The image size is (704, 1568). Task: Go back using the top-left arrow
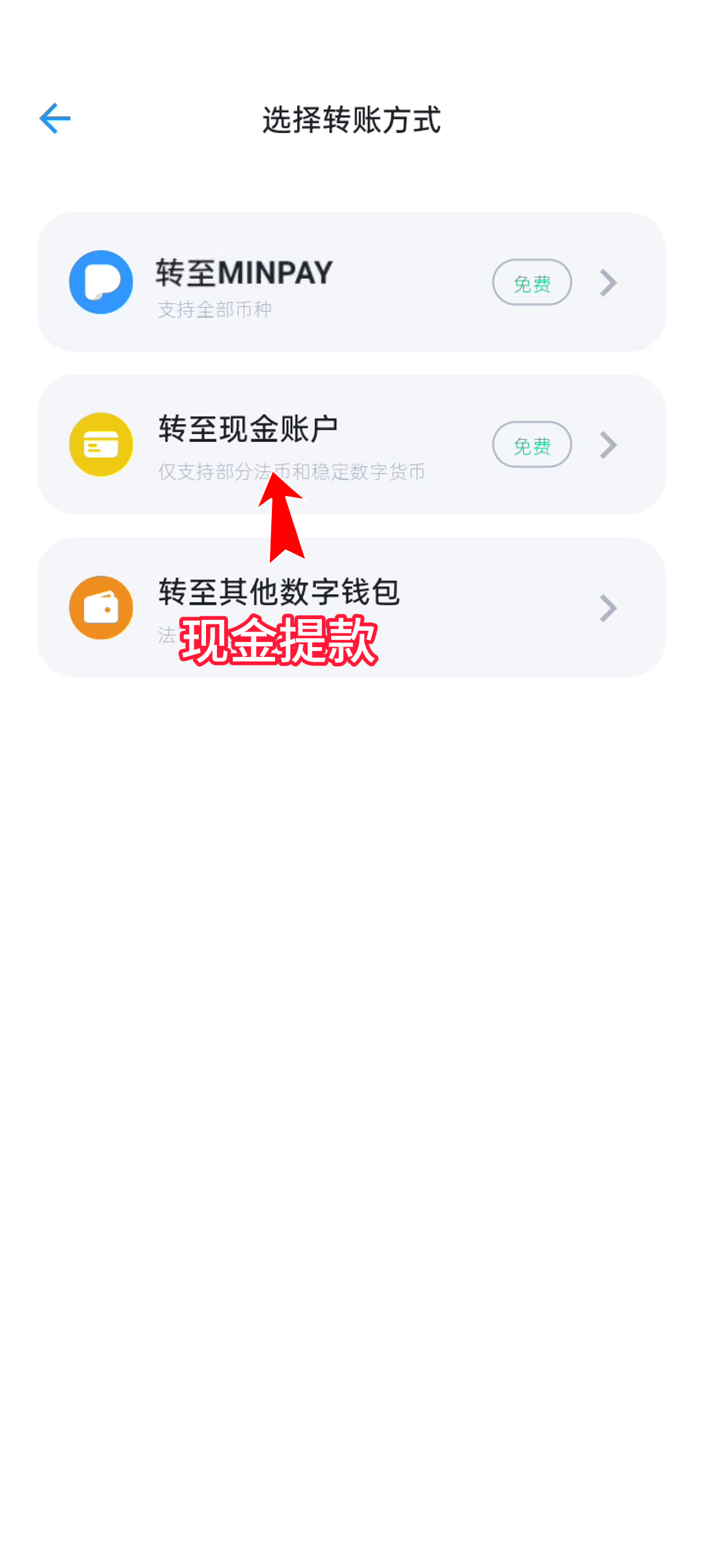[x=55, y=119]
